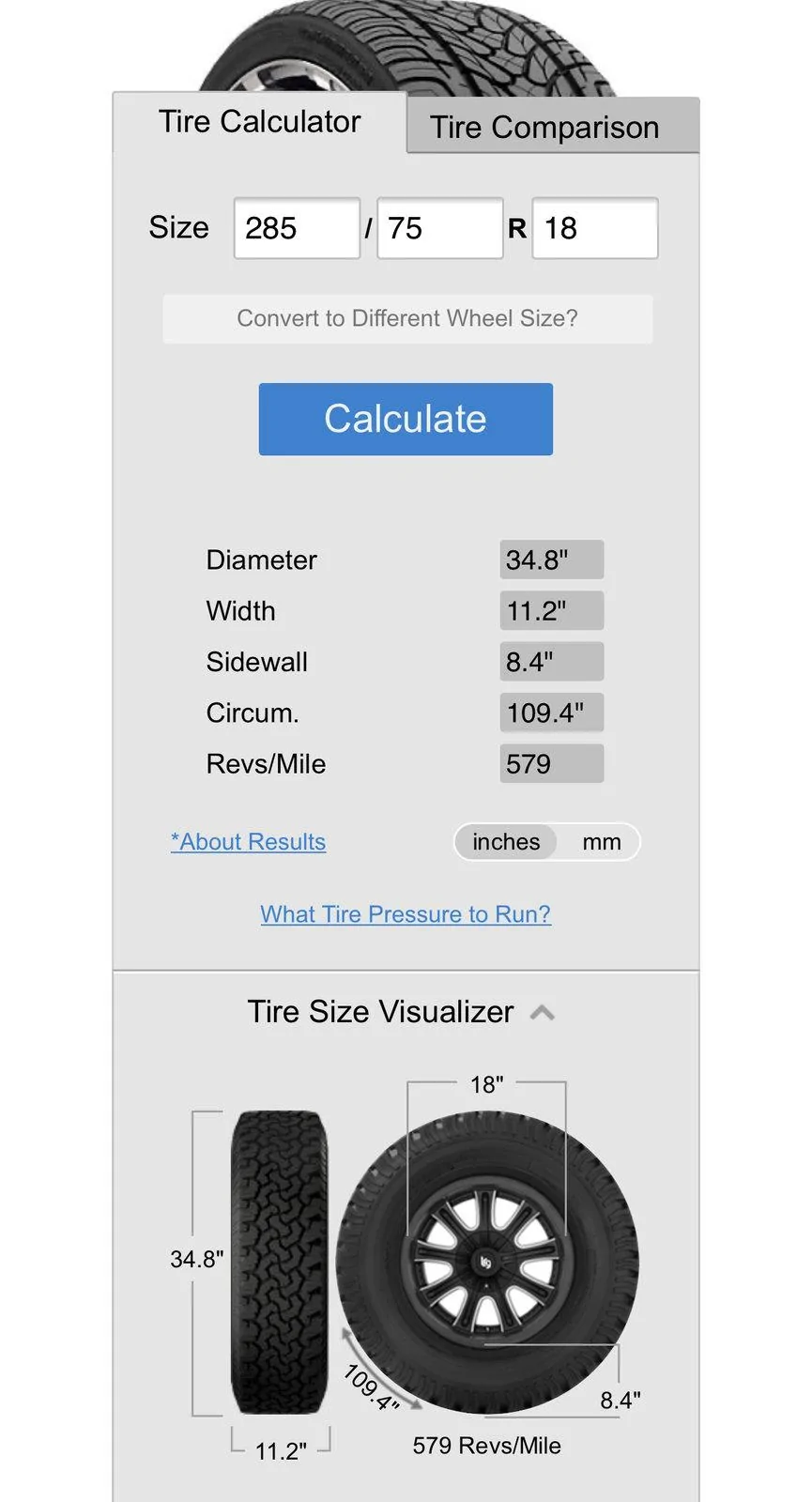The width and height of the screenshot is (812, 1502).
Task: Edit the tire width field showing 285
Action: click(x=297, y=228)
